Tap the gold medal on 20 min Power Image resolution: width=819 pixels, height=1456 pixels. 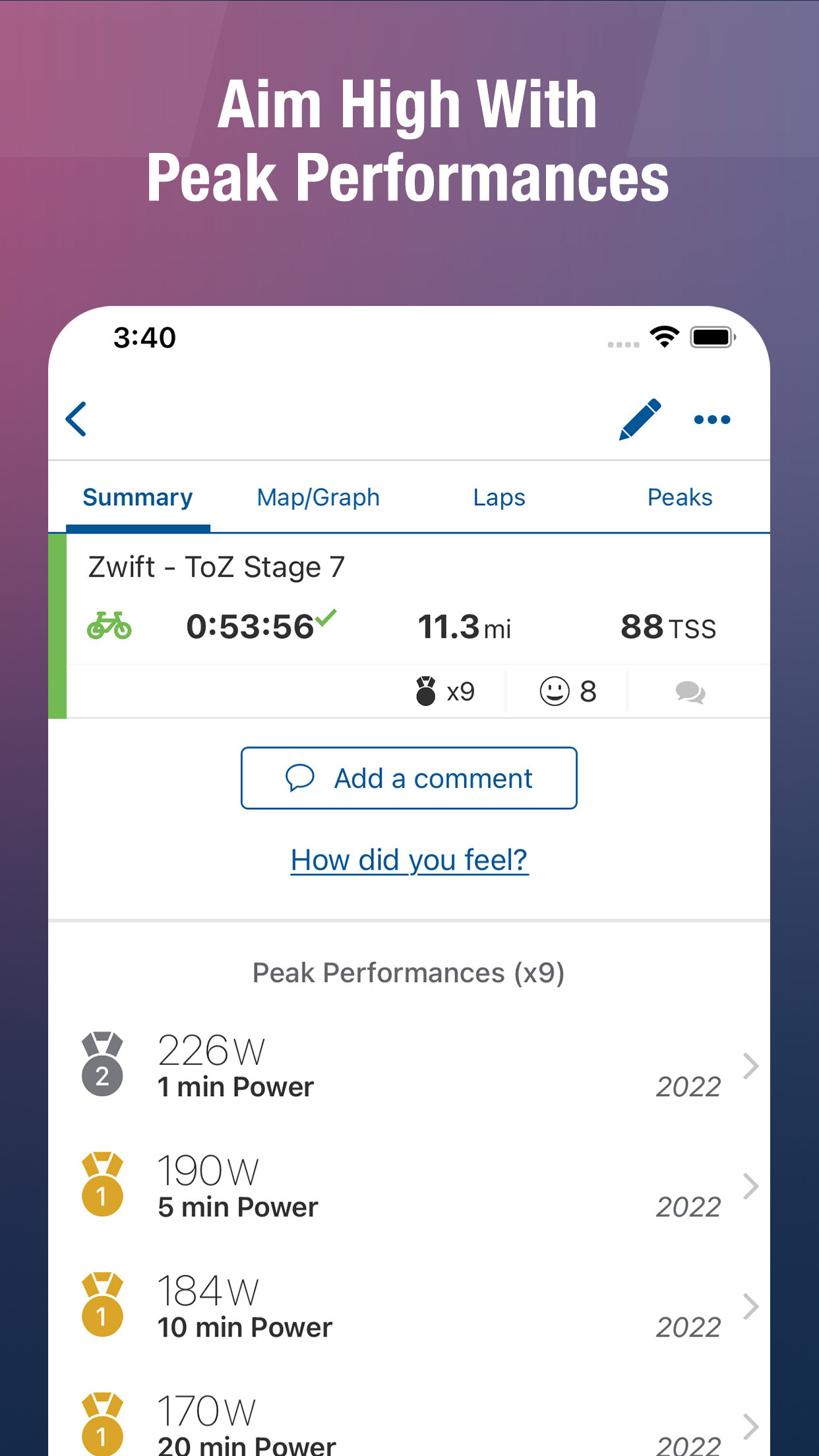click(x=102, y=1424)
